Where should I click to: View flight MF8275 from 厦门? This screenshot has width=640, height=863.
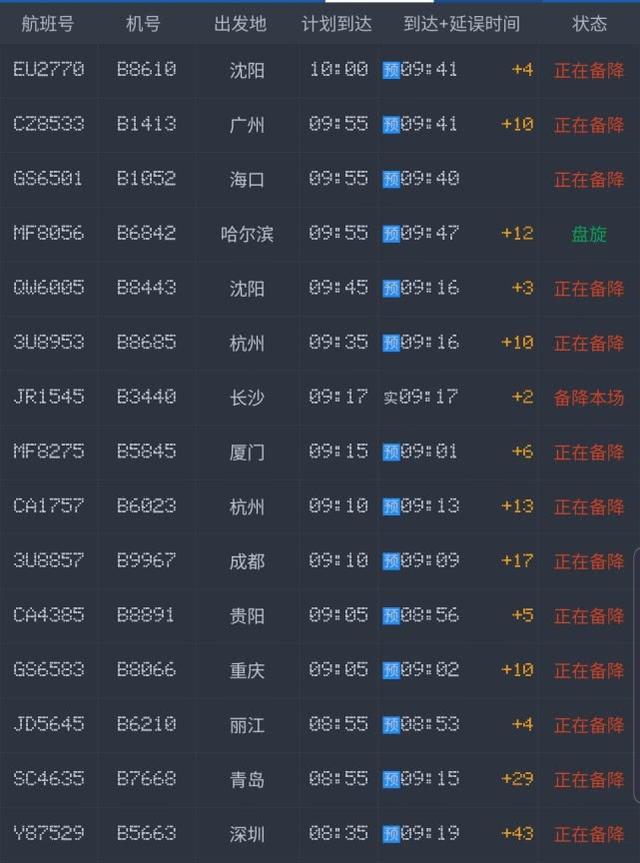click(48, 451)
